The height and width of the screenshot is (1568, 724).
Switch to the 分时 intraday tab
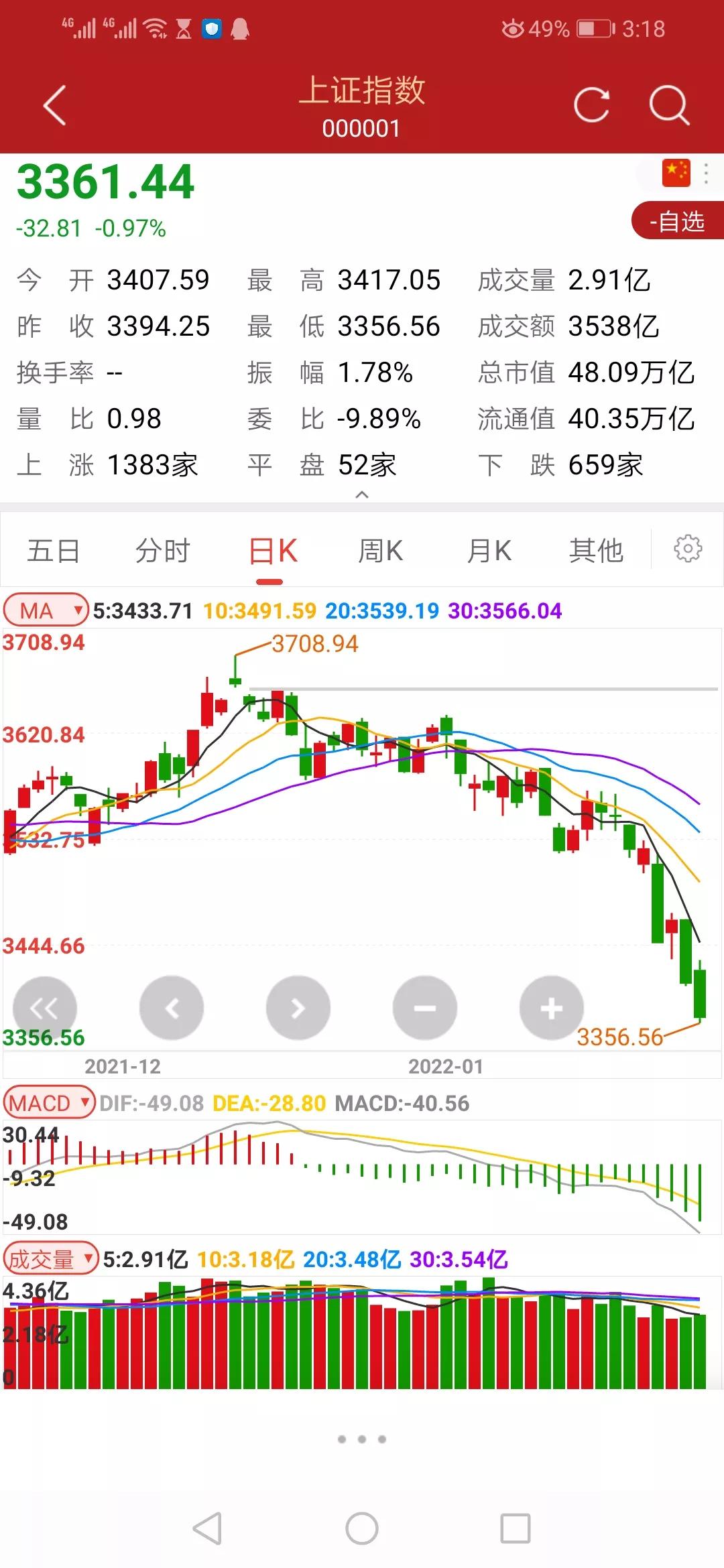161,551
